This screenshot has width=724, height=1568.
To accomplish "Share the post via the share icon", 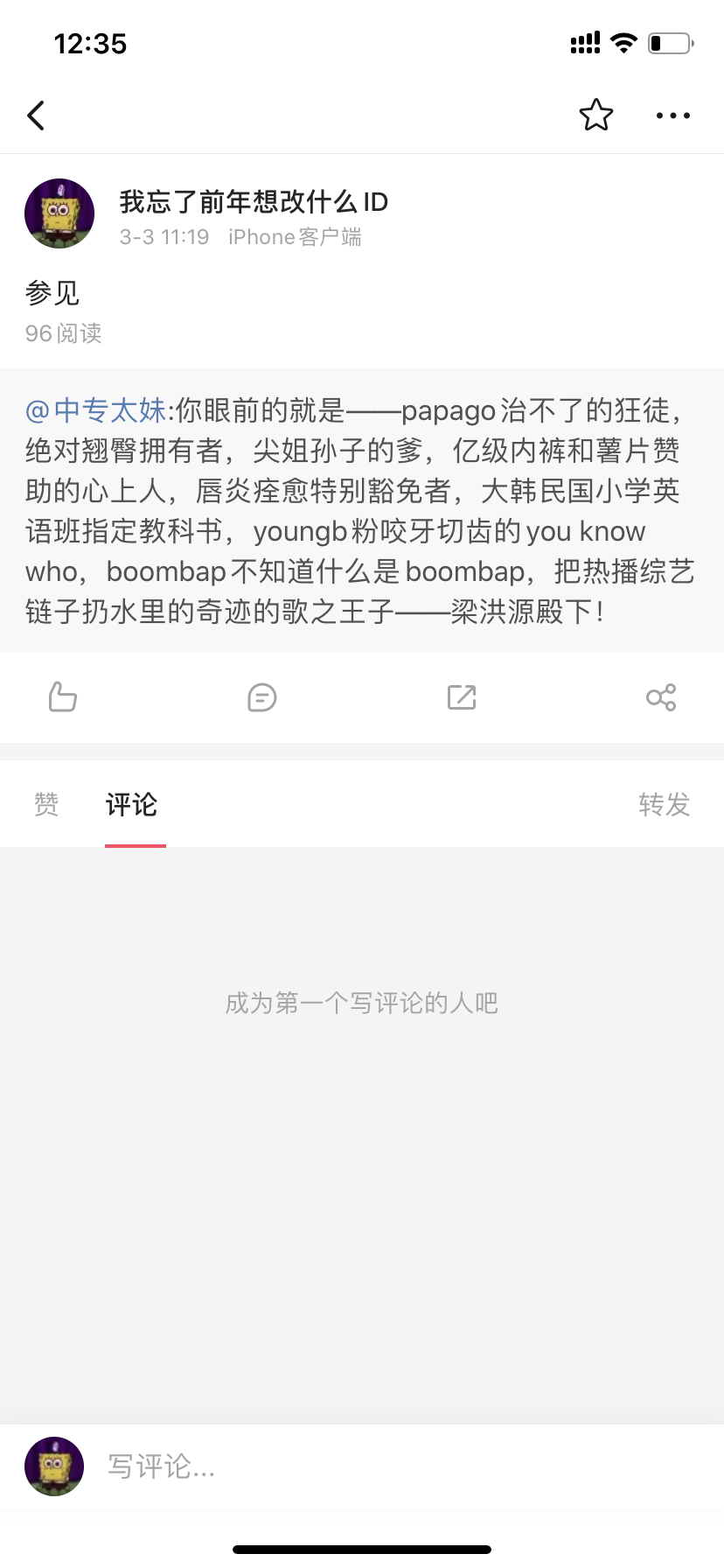I will coord(660,697).
